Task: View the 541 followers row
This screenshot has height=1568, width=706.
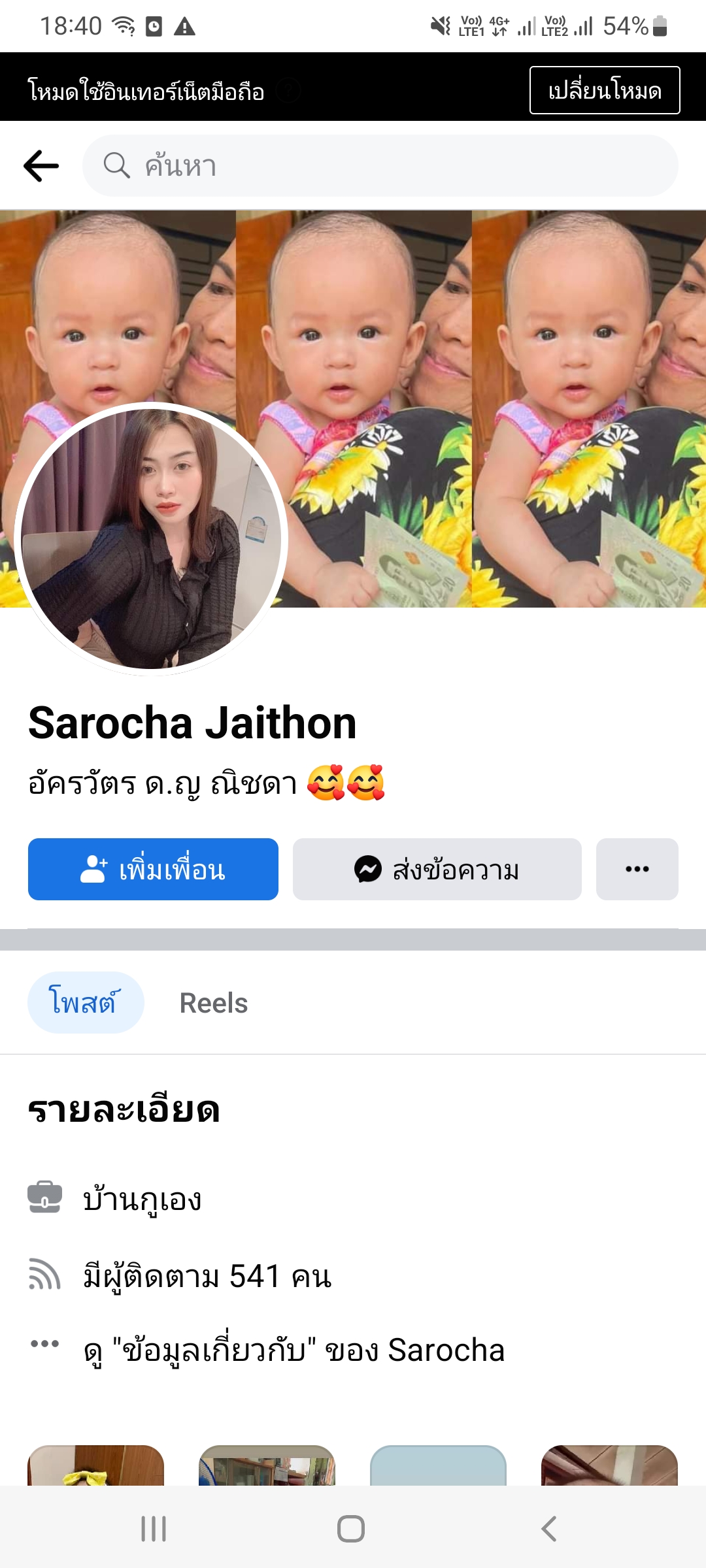Action: coord(207,1277)
